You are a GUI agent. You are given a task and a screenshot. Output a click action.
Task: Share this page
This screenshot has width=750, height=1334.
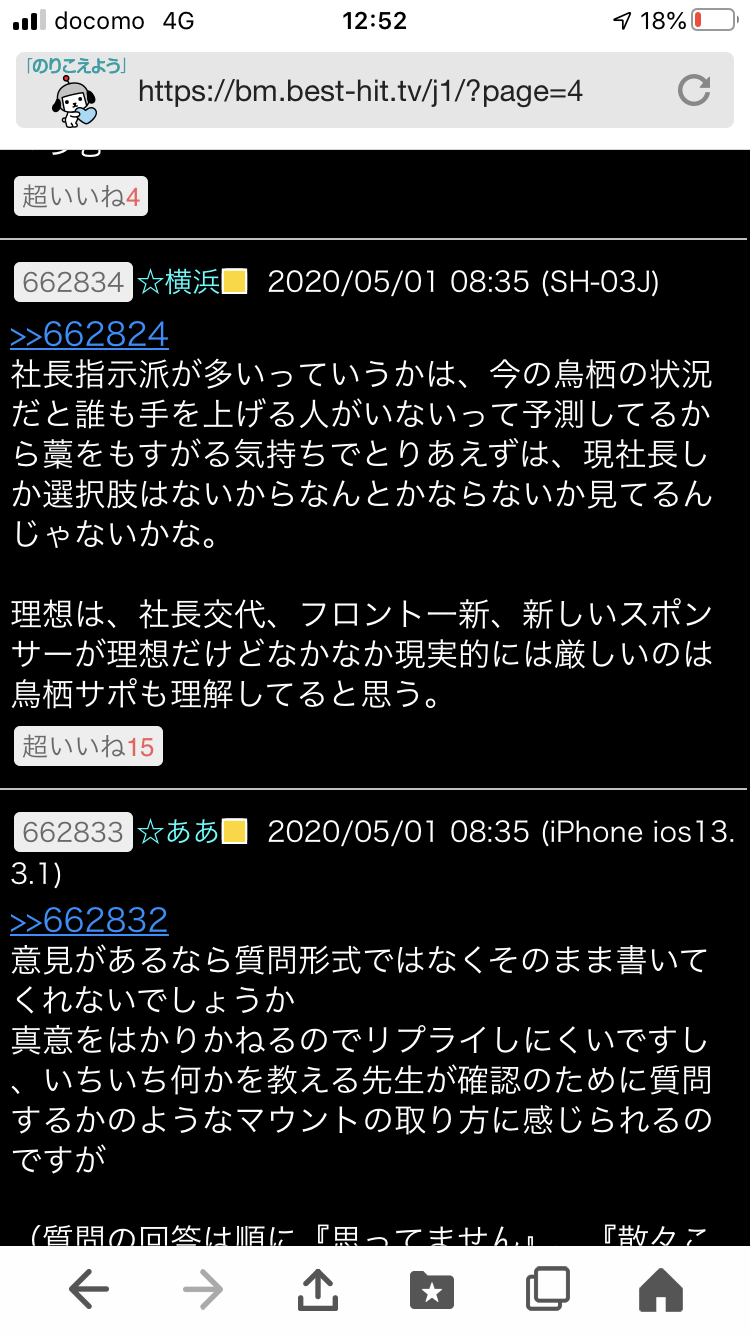click(x=318, y=1290)
